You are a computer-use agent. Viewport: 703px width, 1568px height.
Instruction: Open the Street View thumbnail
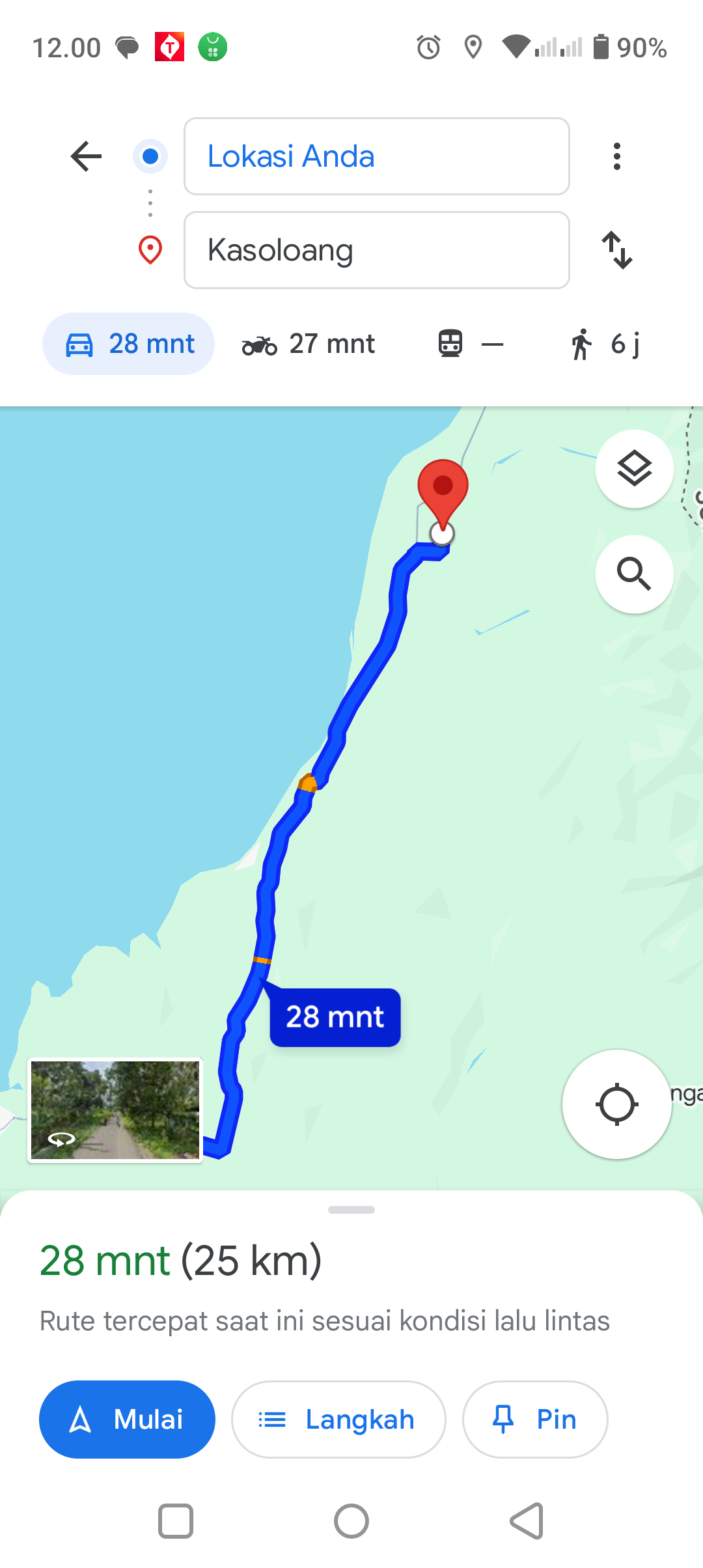115,1110
